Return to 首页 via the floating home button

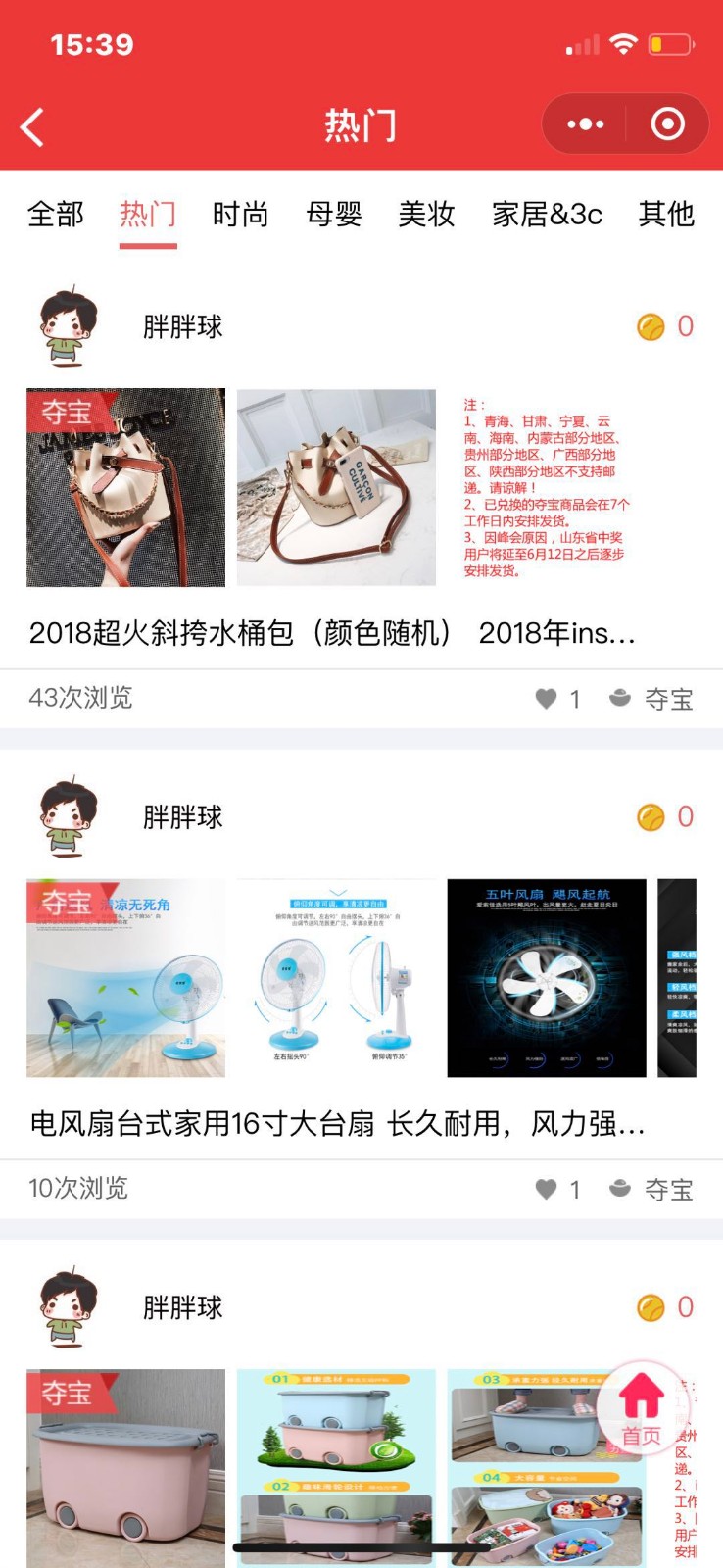click(642, 1407)
